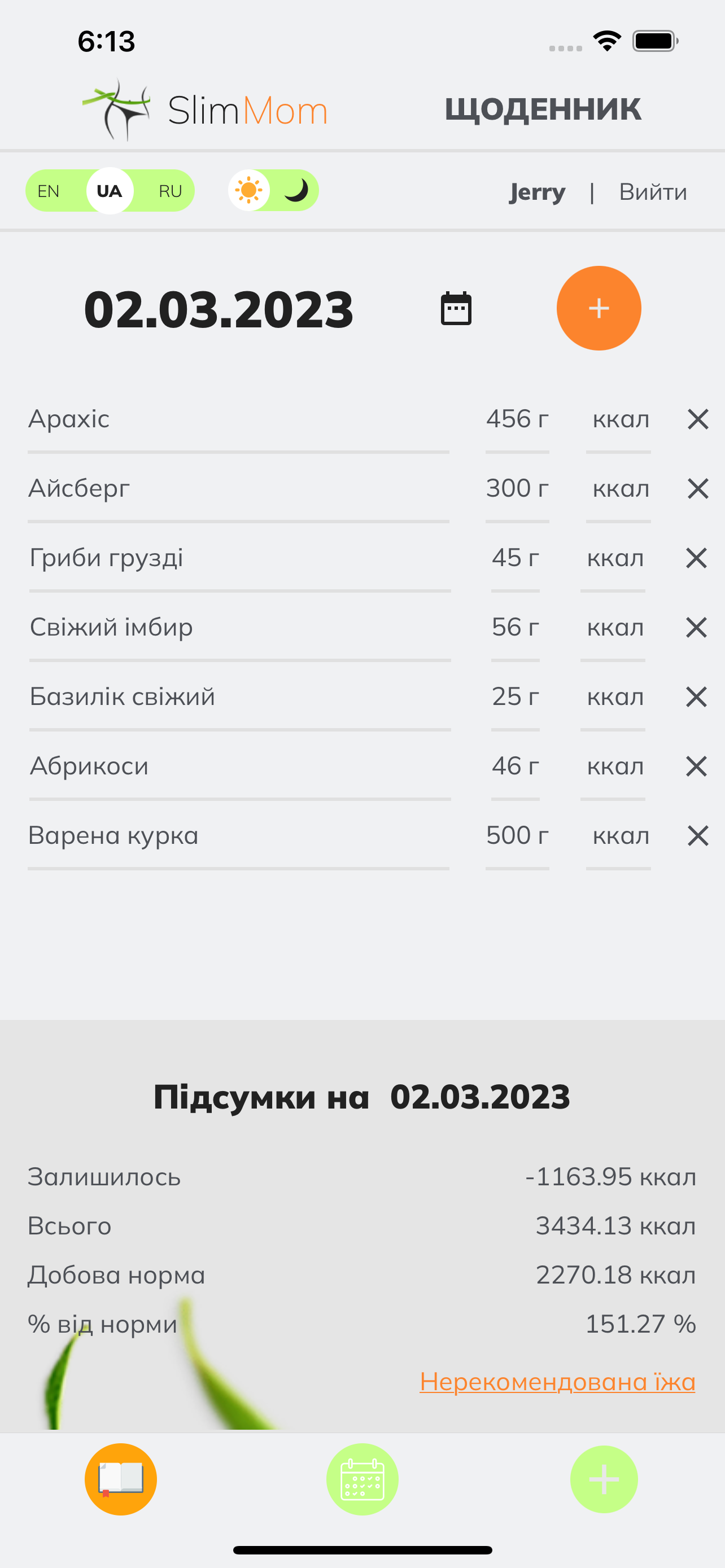Click the Jerry username
Screen dimensions: 725x1568
coord(536,191)
